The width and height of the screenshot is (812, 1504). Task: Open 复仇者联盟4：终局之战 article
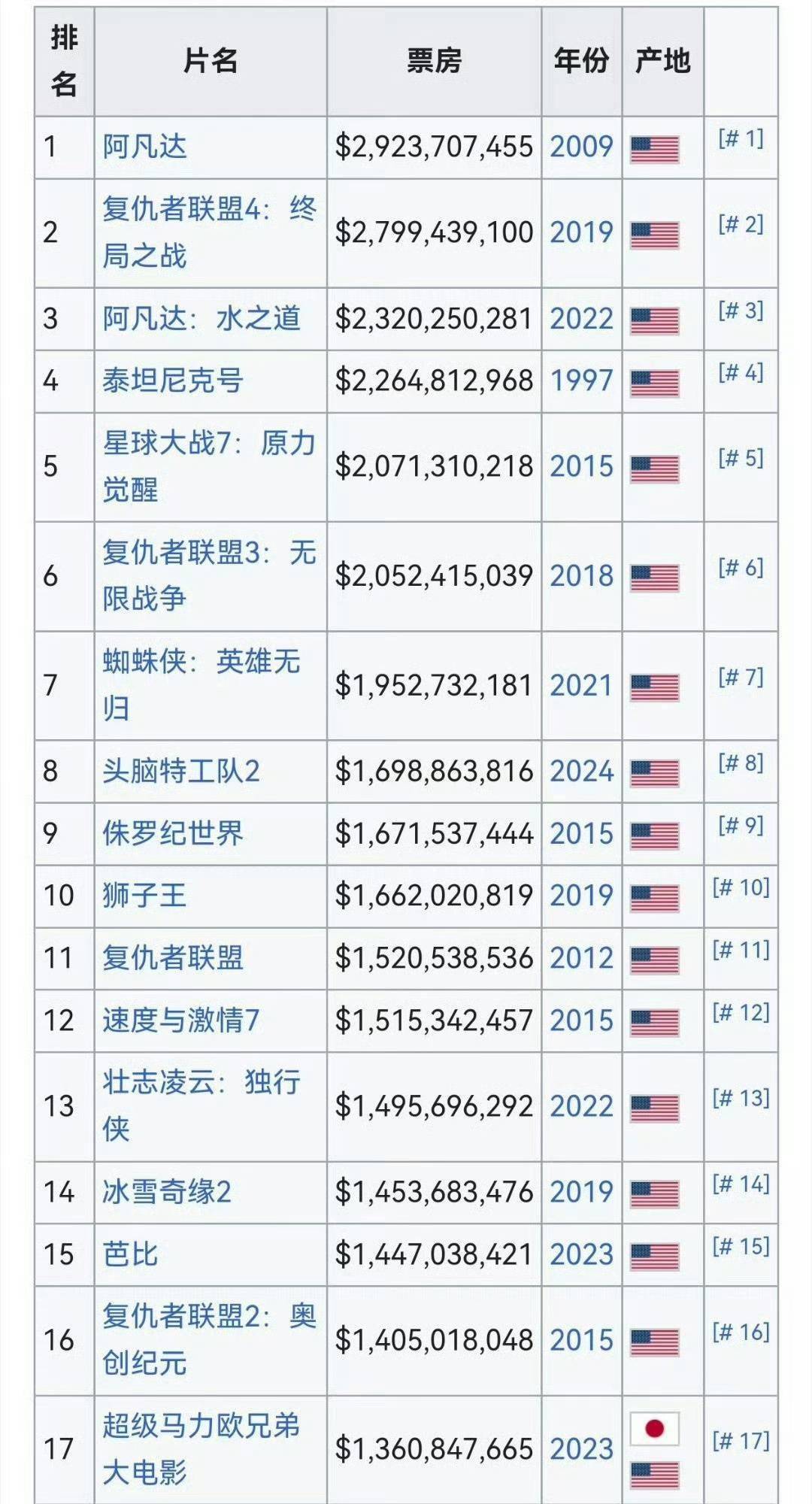coord(209,232)
